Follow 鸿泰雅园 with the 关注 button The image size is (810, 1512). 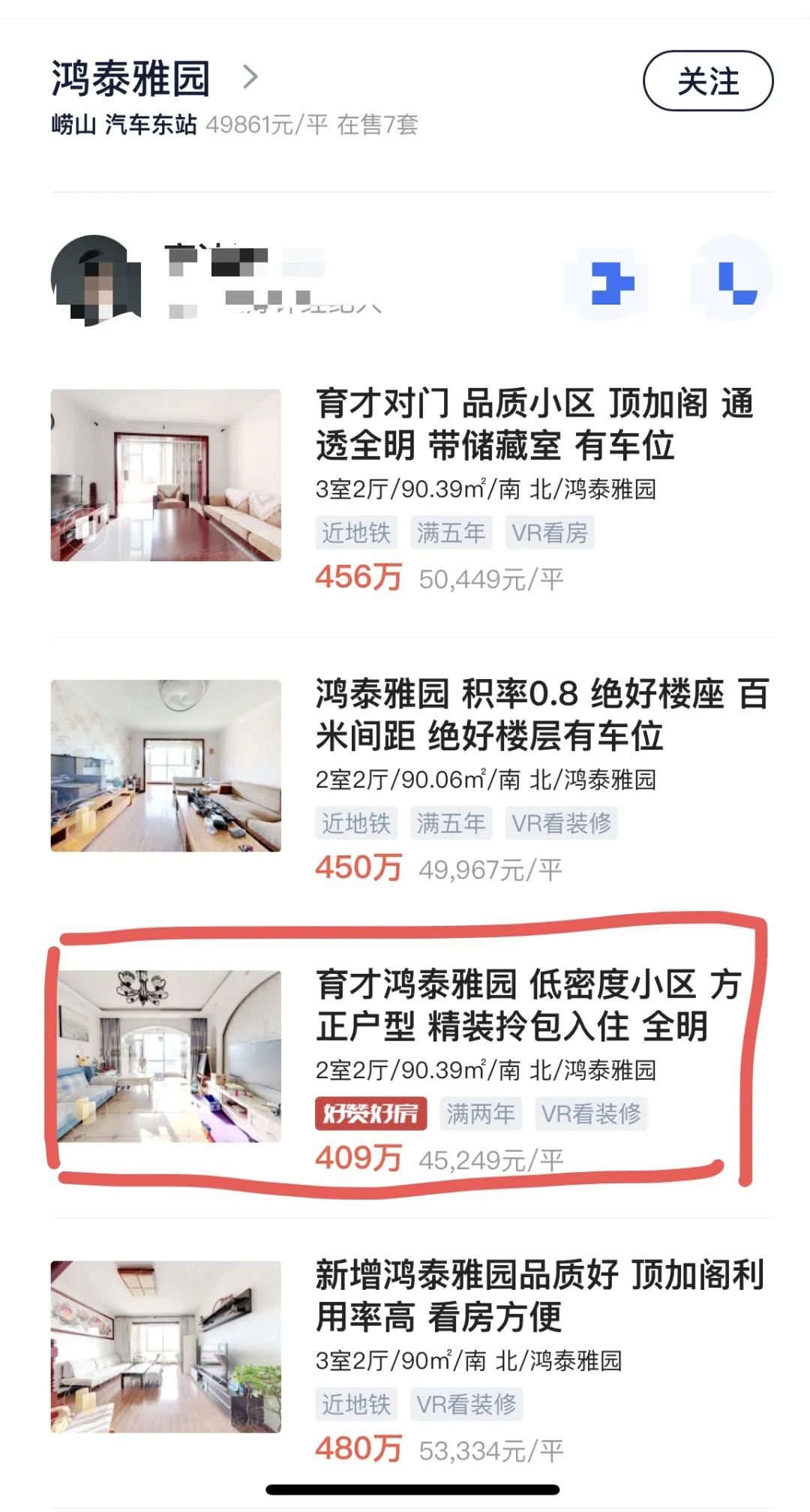(x=707, y=81)
